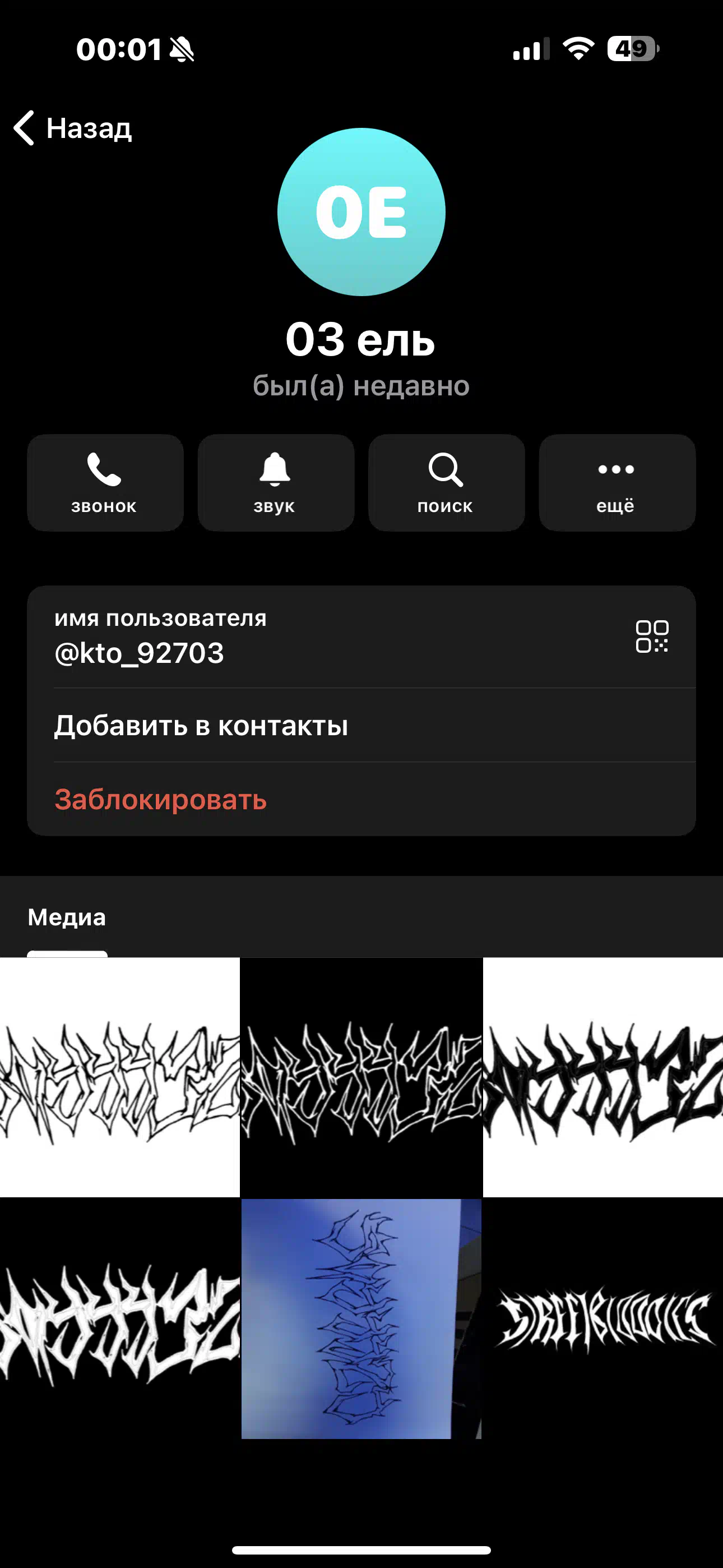Screen dimensions: 723x1568
Task: Open notification sound settings via звук
Action: click(276, 483)
